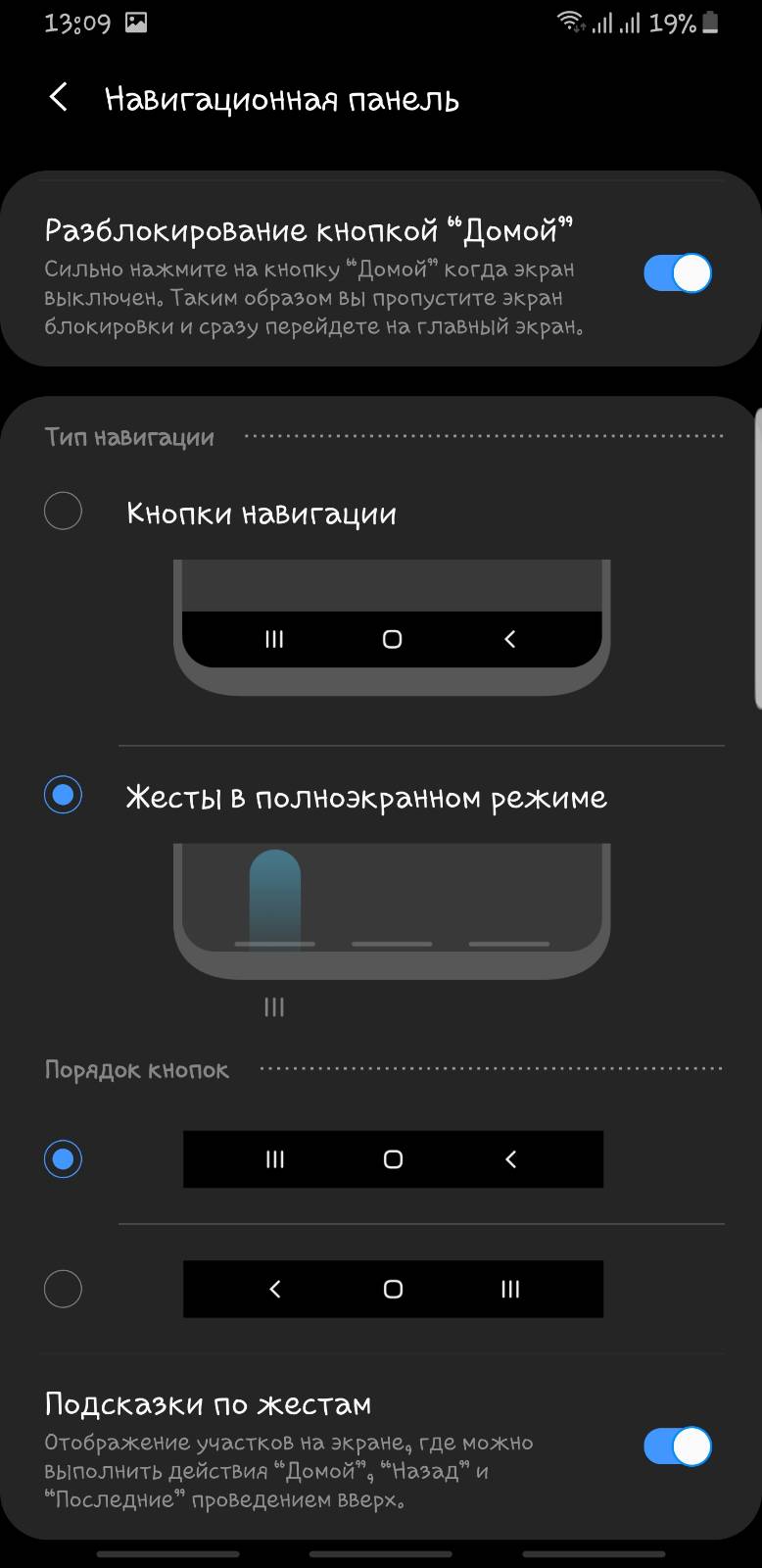Select Кнопки навигации option
Viewport: 762px width, 1568px height.
click(64, 512)
